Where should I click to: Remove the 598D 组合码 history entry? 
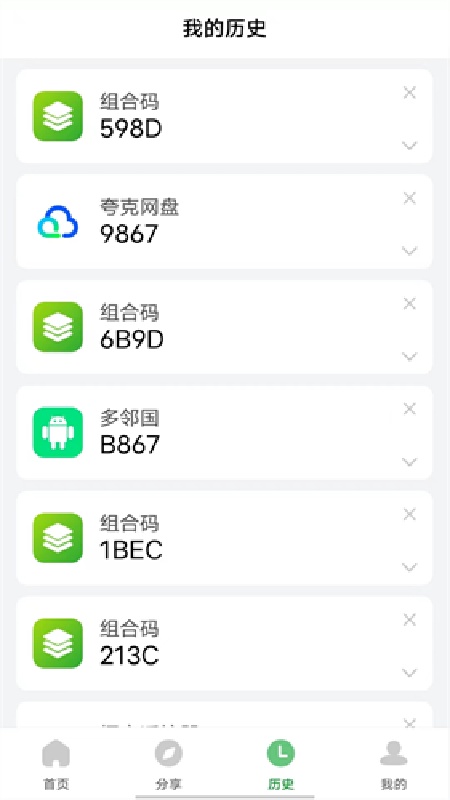pyautogui.click(x=409, y=93)
